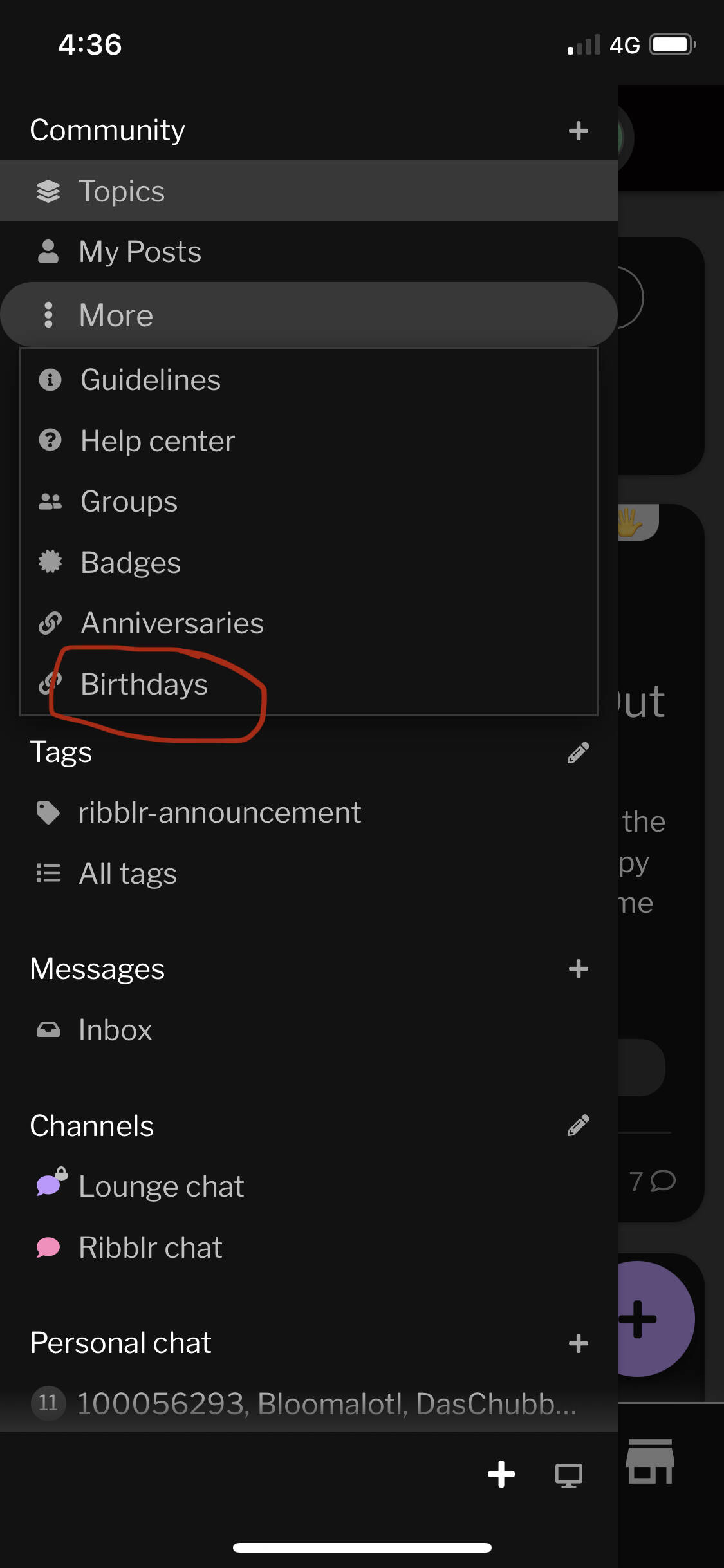This screenshot has height=1568, width=724.
Task: Go to Help center
Action: pyautogui.click(x=309, y=441)
